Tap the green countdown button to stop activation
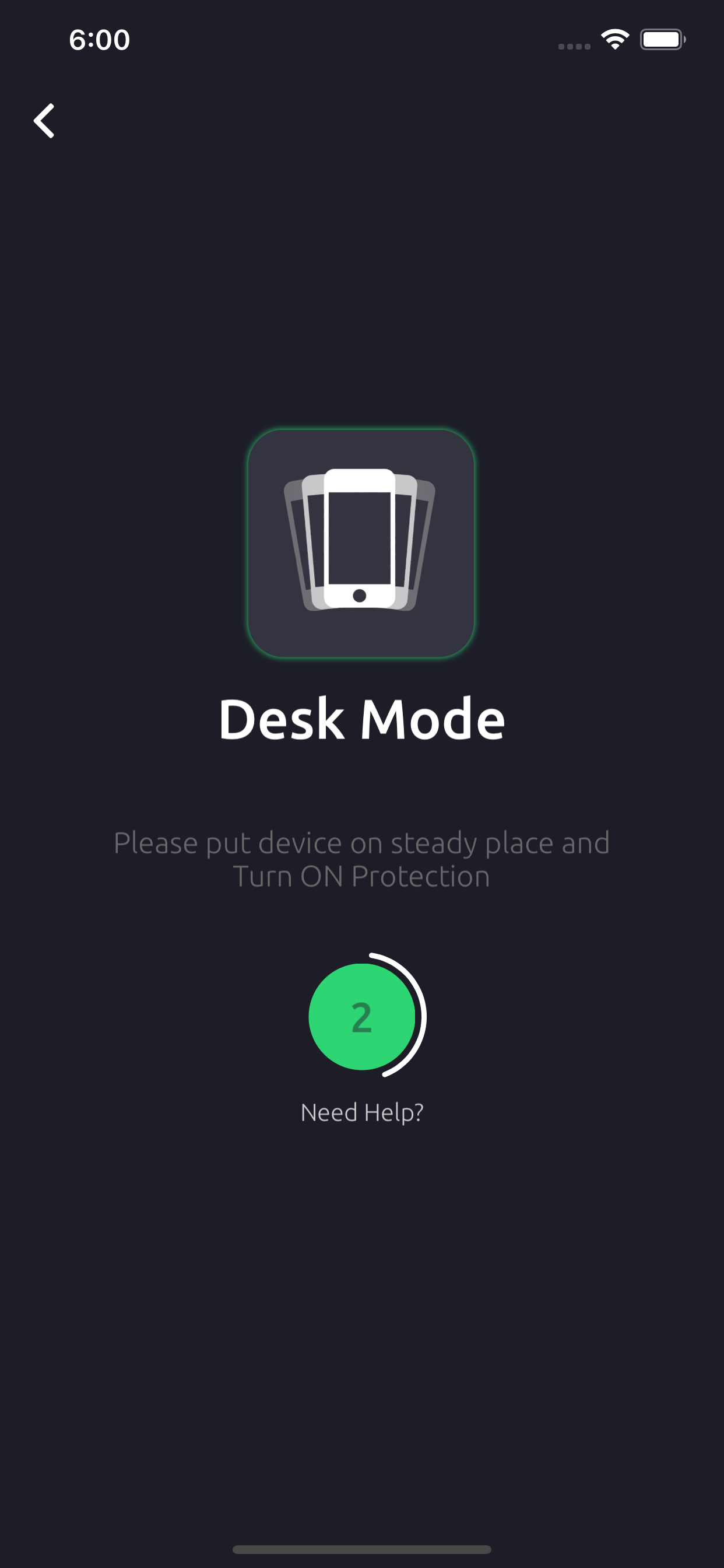 pyautogui.click(x=361, y=1016)
